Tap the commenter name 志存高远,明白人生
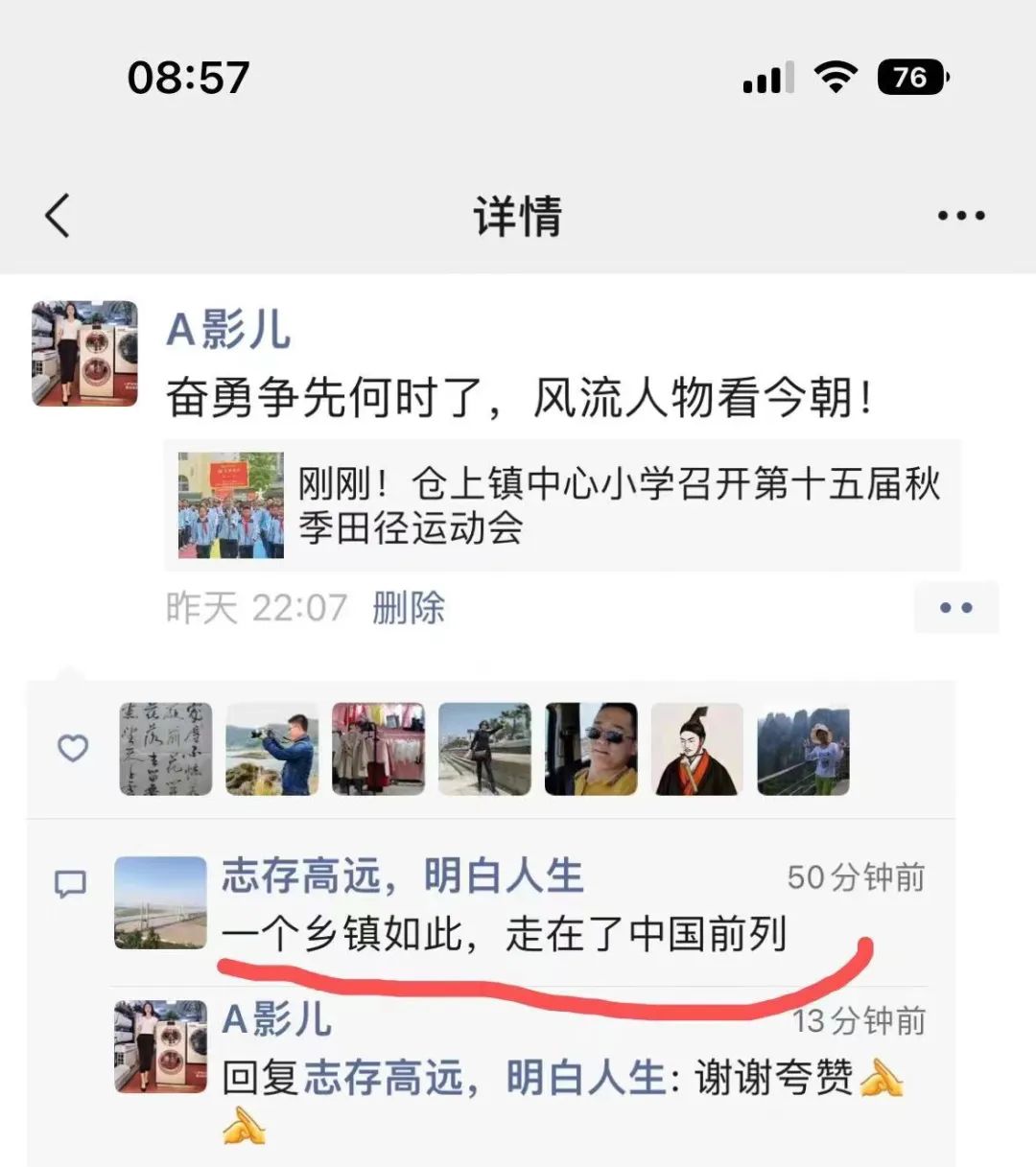This screenshot has height=1167, width=1036. (403, 875)
